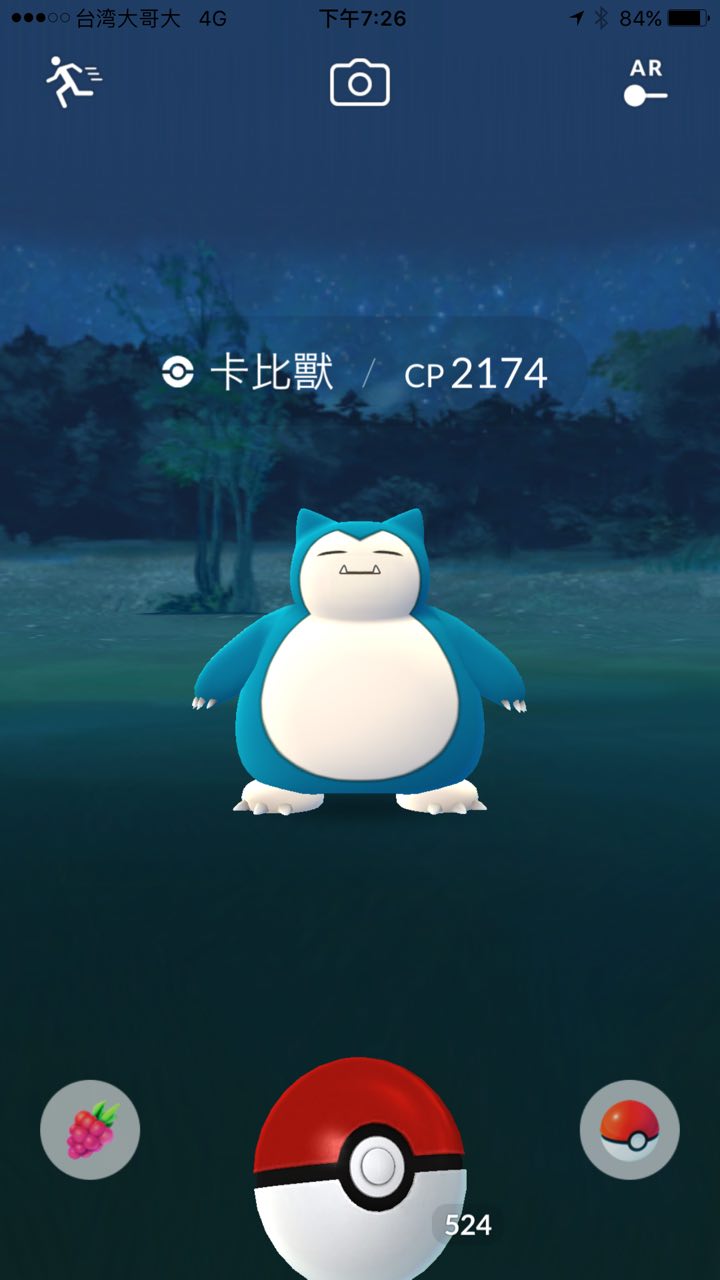The height and width of the screenshot is (1280, 720).
Task: Open the Poké Ball selection button
Action: [630, 1130]
